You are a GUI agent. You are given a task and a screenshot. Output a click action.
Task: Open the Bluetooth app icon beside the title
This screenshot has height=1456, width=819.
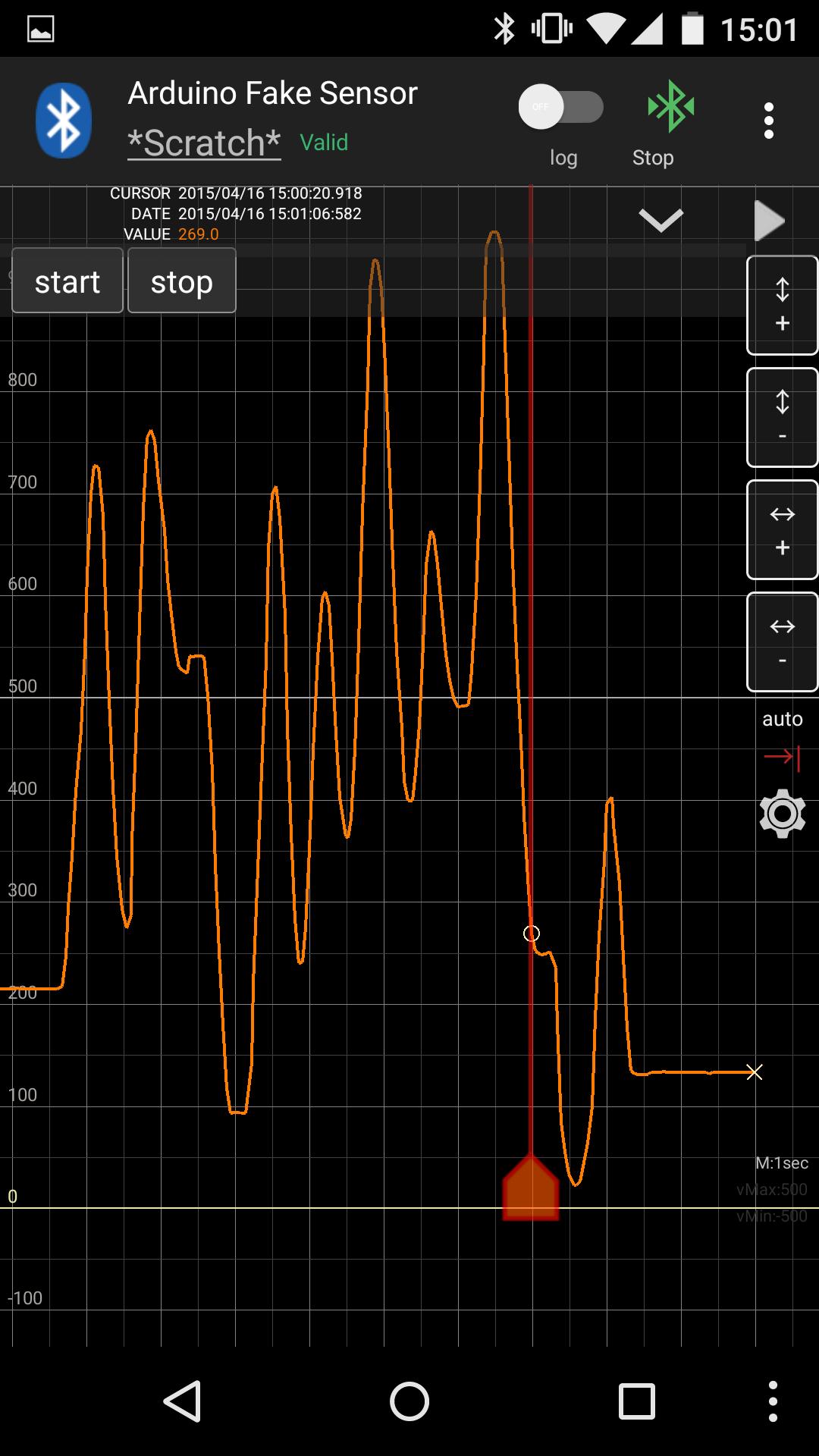64,119
